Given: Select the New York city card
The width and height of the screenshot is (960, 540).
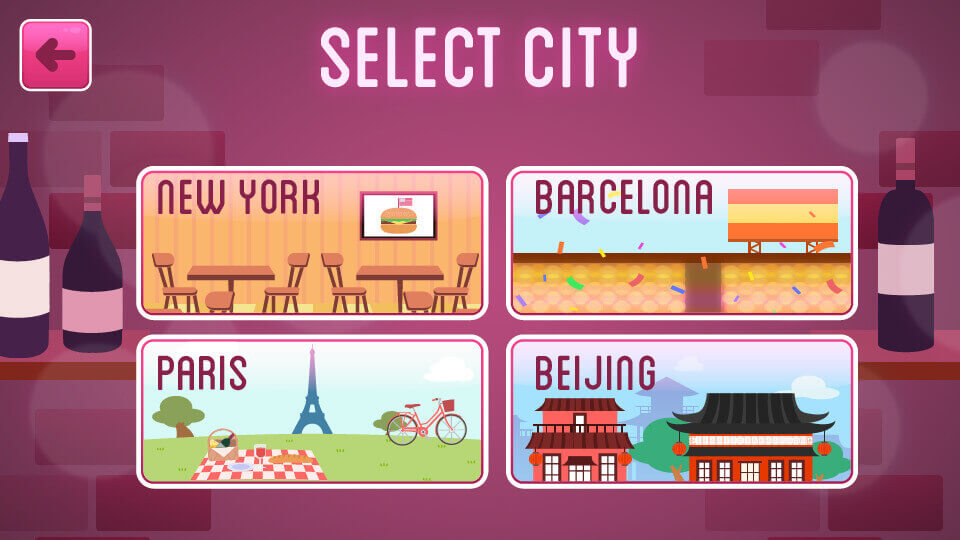Looking at the screenshot, I should coord(312,243).
